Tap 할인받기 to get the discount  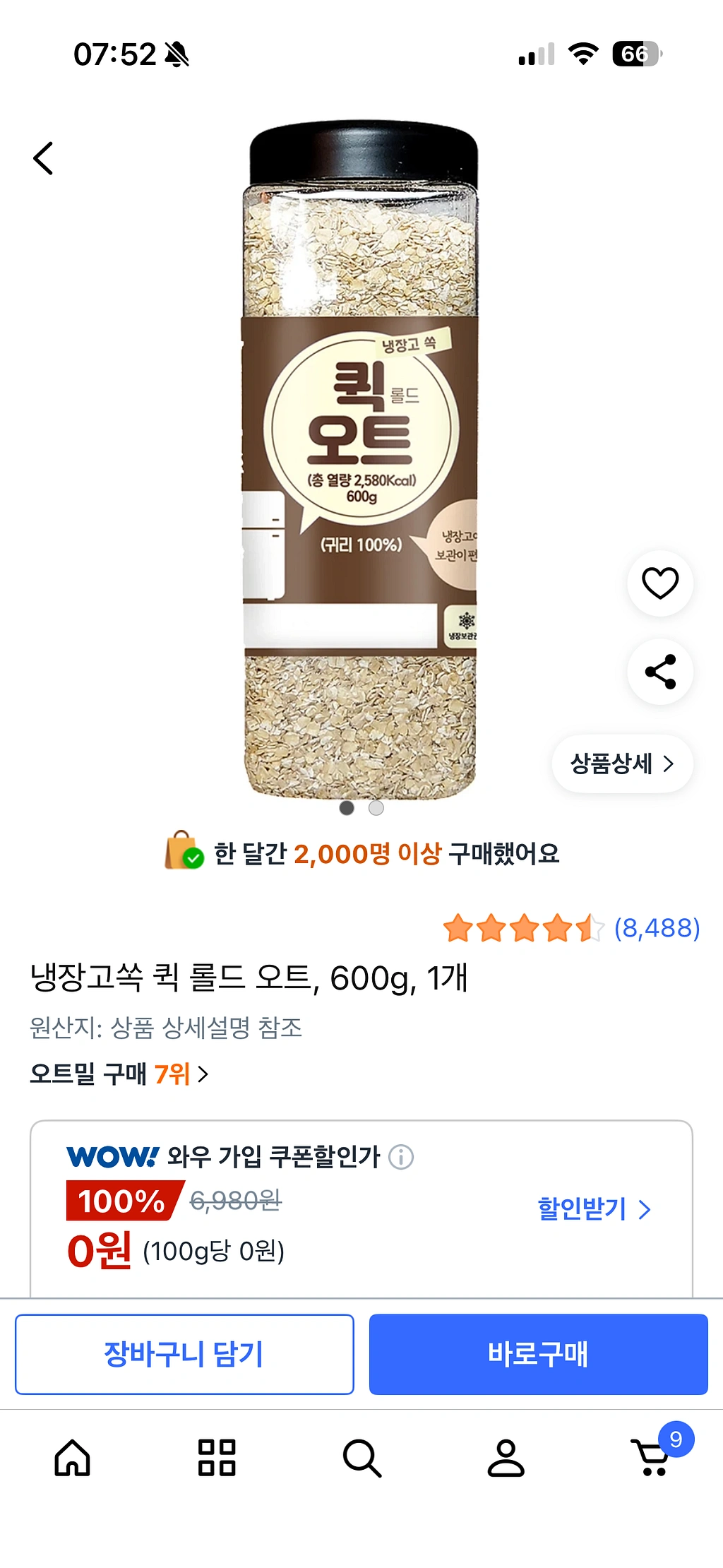[x=594, y=1209]
